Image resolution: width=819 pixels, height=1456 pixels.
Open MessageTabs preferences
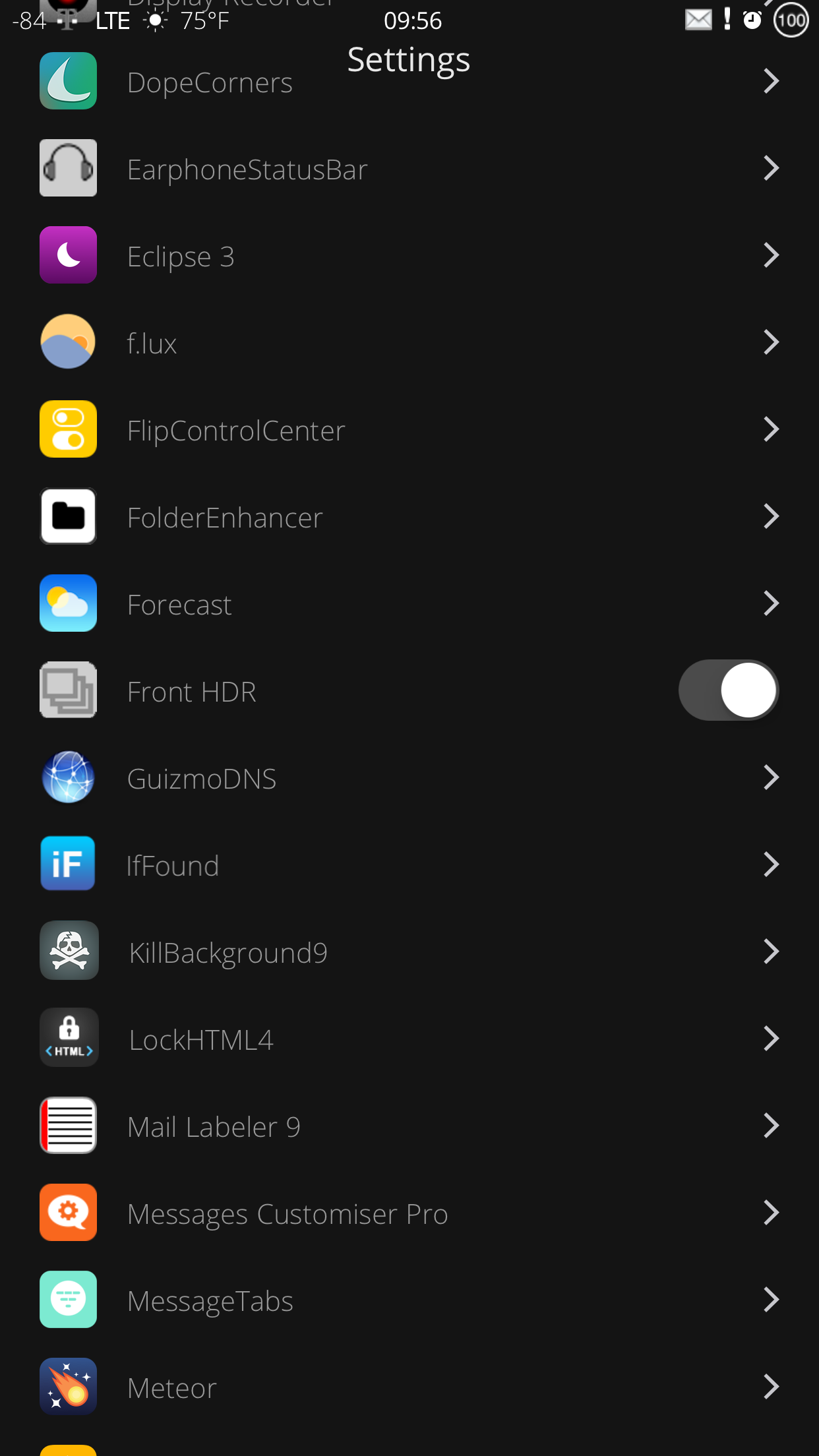click(409, 1300)
